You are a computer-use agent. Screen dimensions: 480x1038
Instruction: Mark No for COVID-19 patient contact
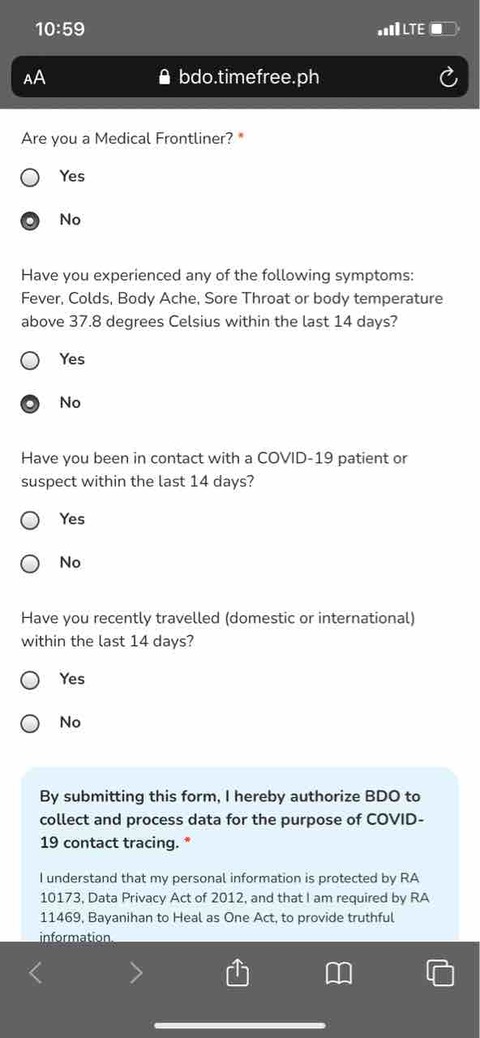[30, 563]
